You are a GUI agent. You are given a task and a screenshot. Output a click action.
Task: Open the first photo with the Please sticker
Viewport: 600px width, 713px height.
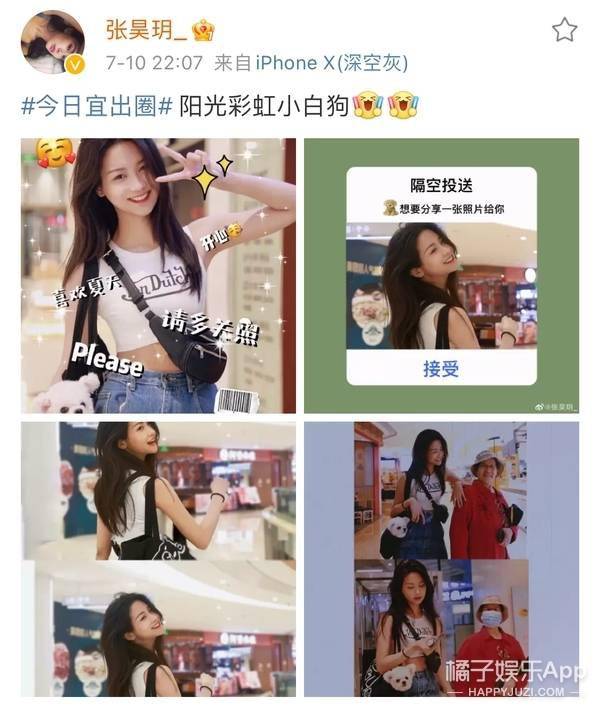tap(158, 276)
